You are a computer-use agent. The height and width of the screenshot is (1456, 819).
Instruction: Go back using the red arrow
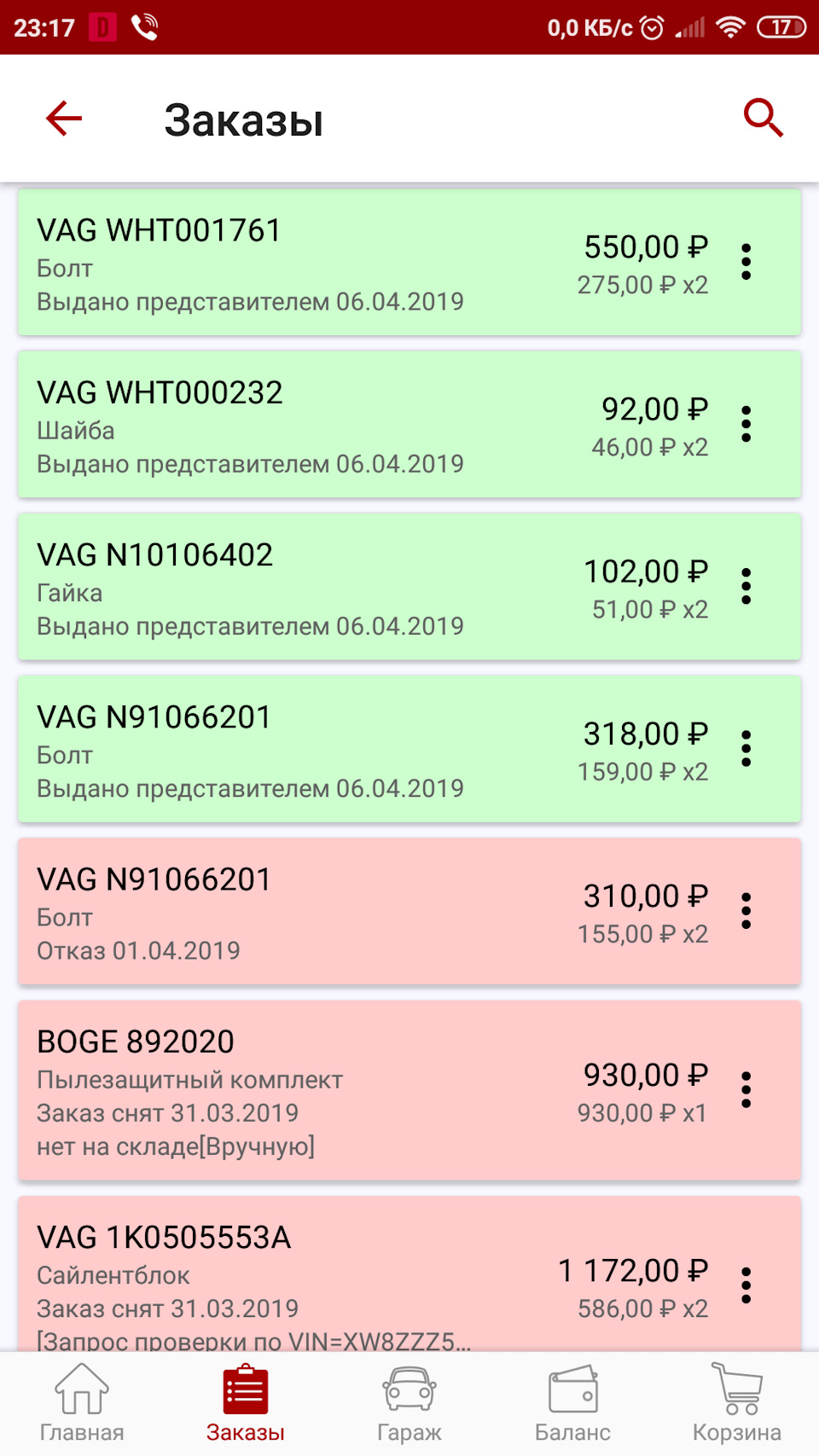tap(64, 118)
